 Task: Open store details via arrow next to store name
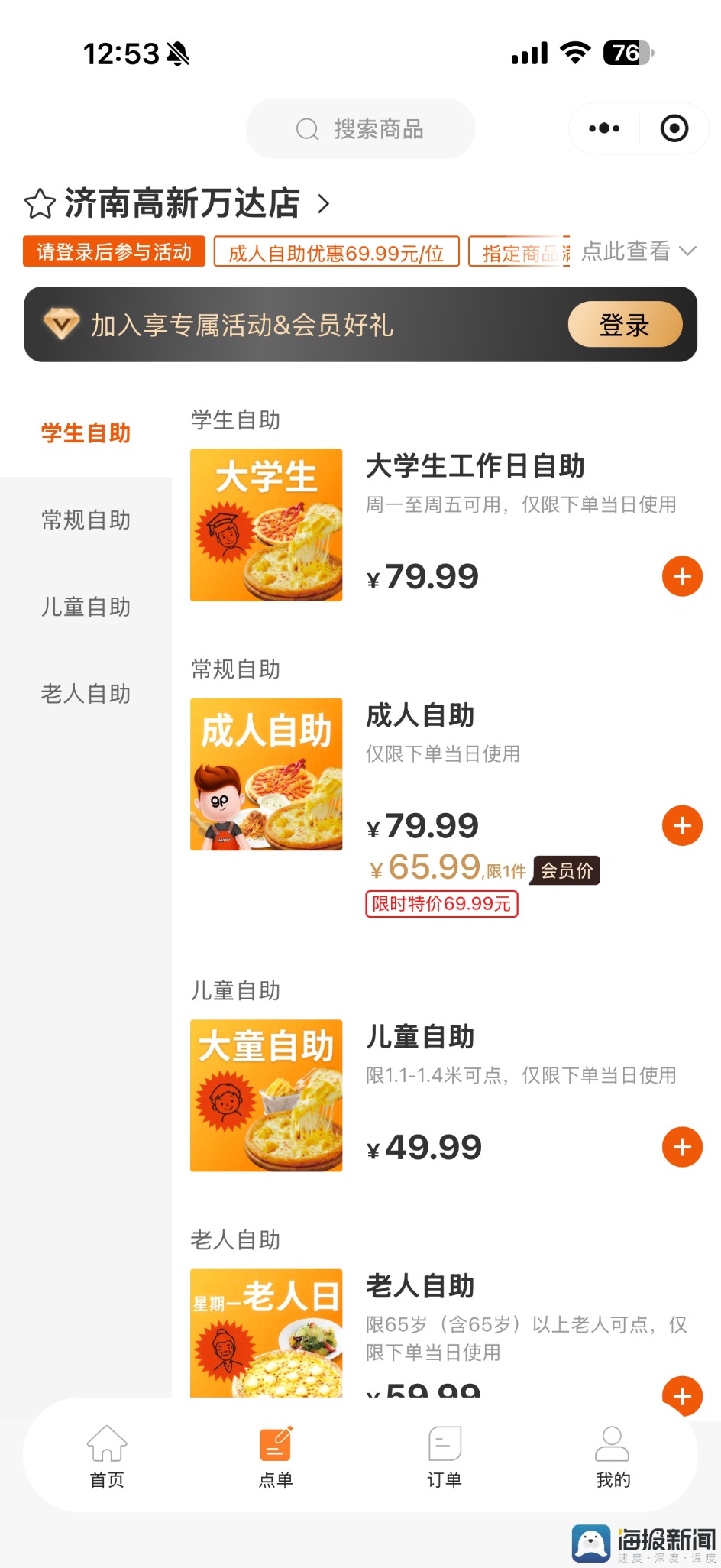pos(323,205)
